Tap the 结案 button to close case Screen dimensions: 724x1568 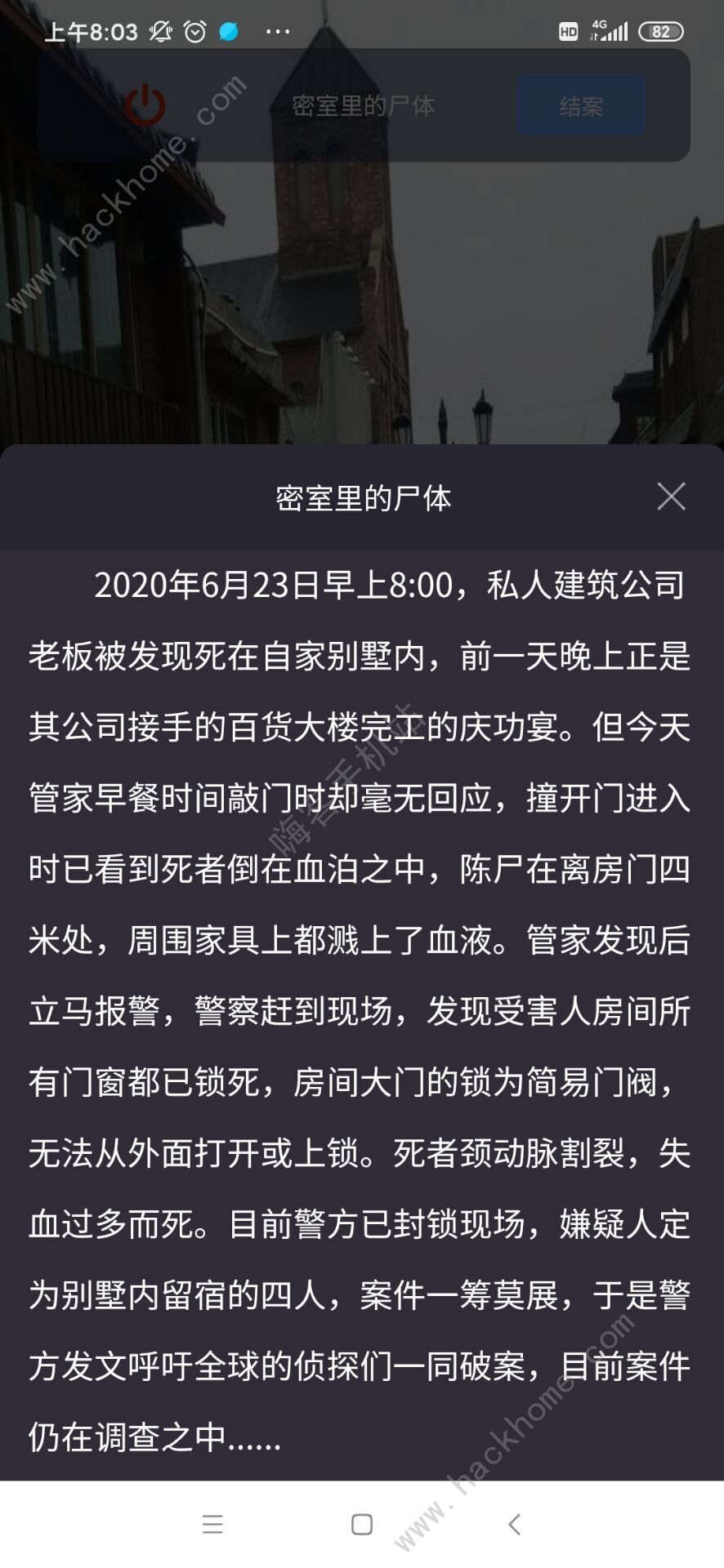tap(580, 105)
